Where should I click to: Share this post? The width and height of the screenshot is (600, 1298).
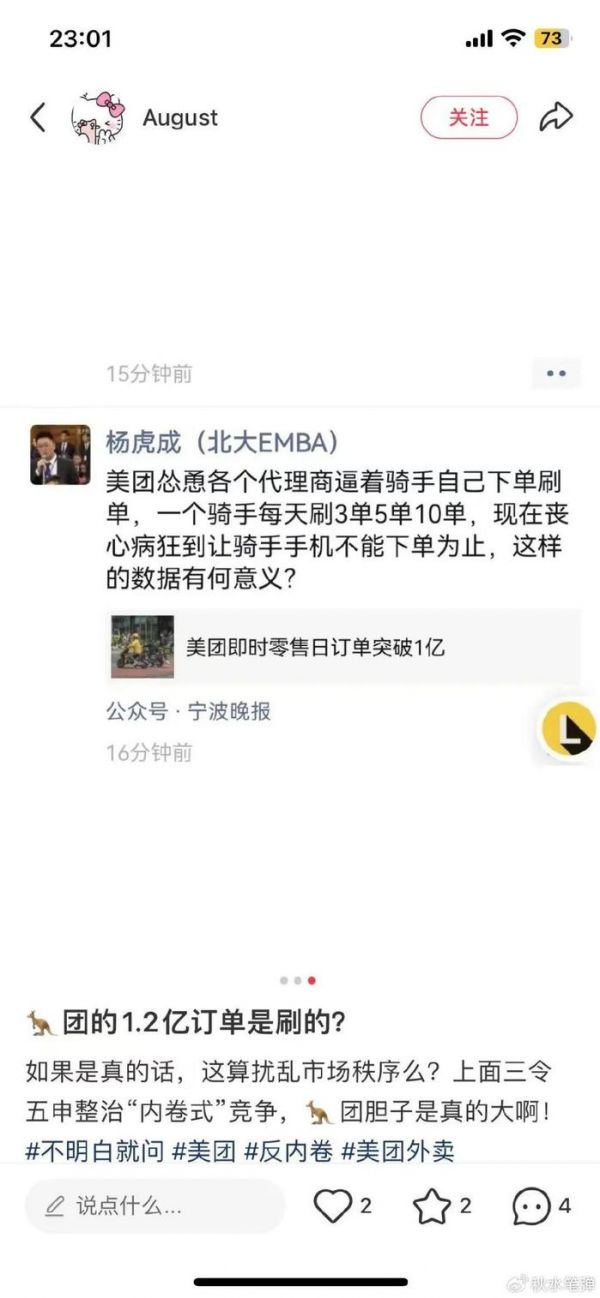tap(555, 117)
